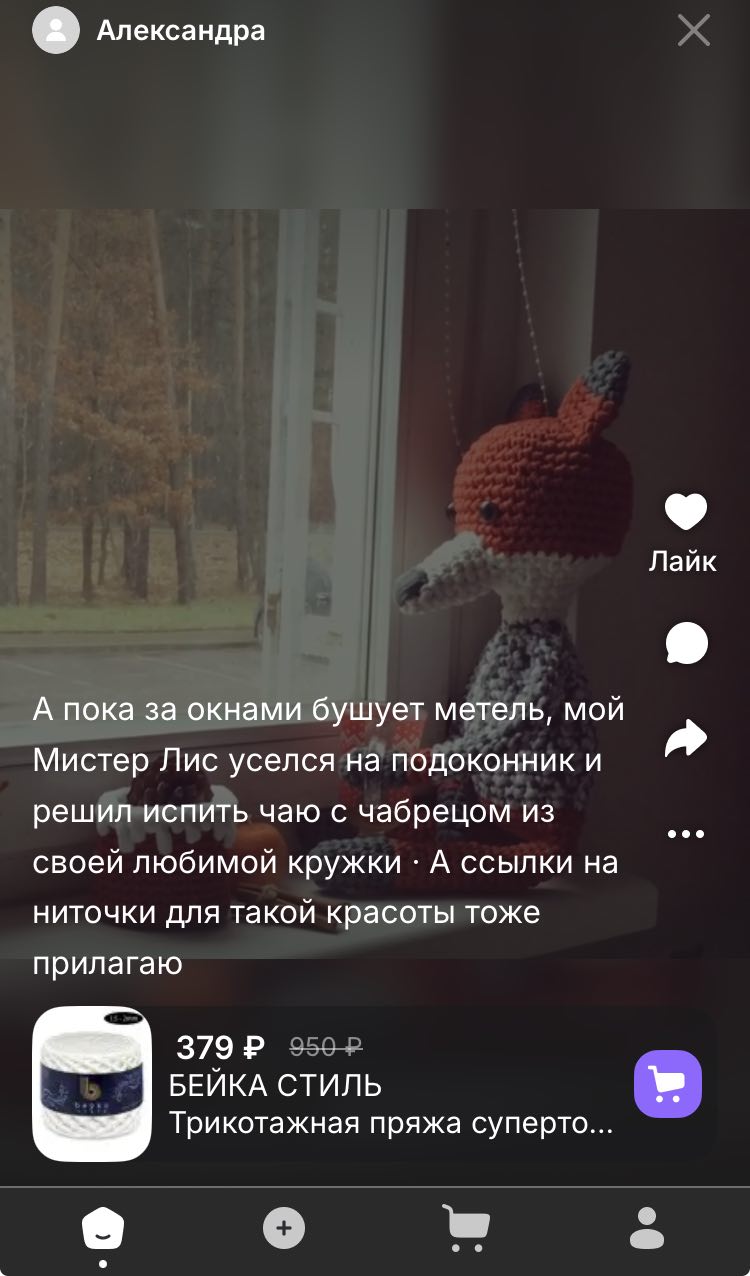Open the comments bubble icon
750x1276 pixels.
pos(686,643)
